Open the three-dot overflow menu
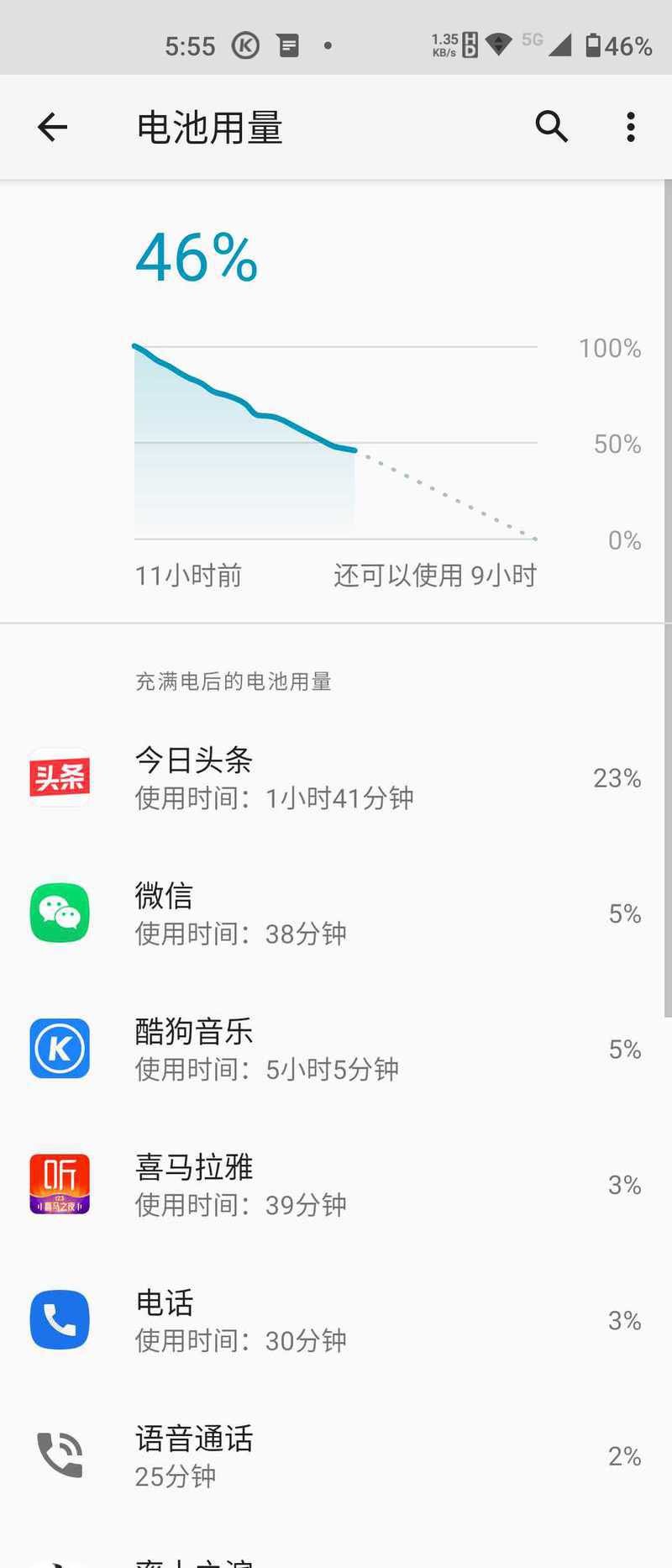 [630, 128]
